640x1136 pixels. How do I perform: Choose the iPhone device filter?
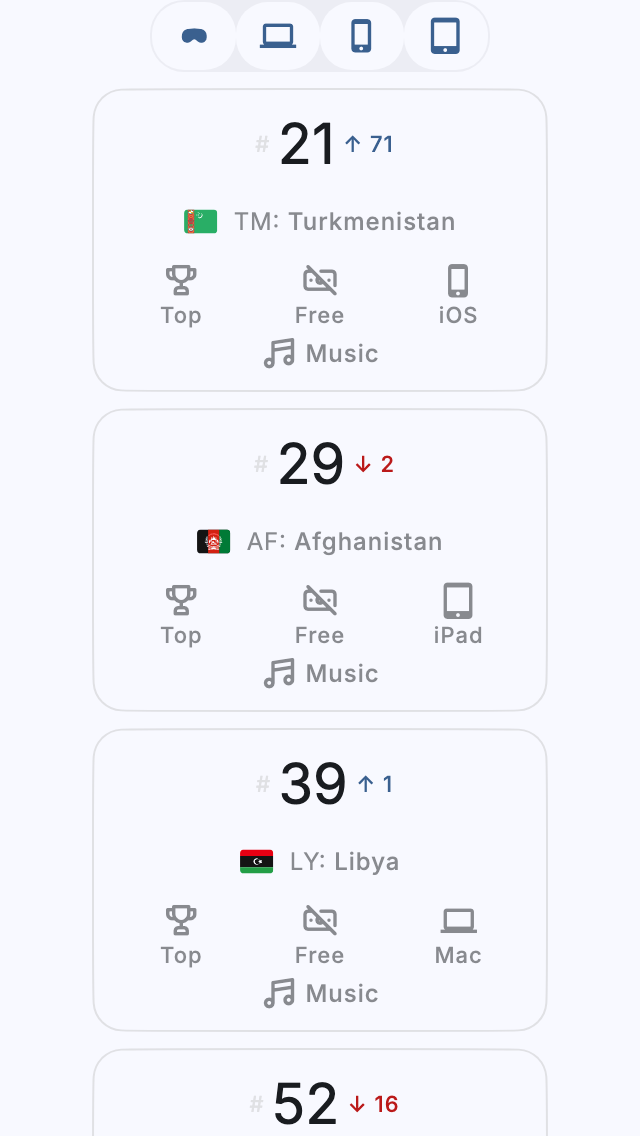pos(361,37)
